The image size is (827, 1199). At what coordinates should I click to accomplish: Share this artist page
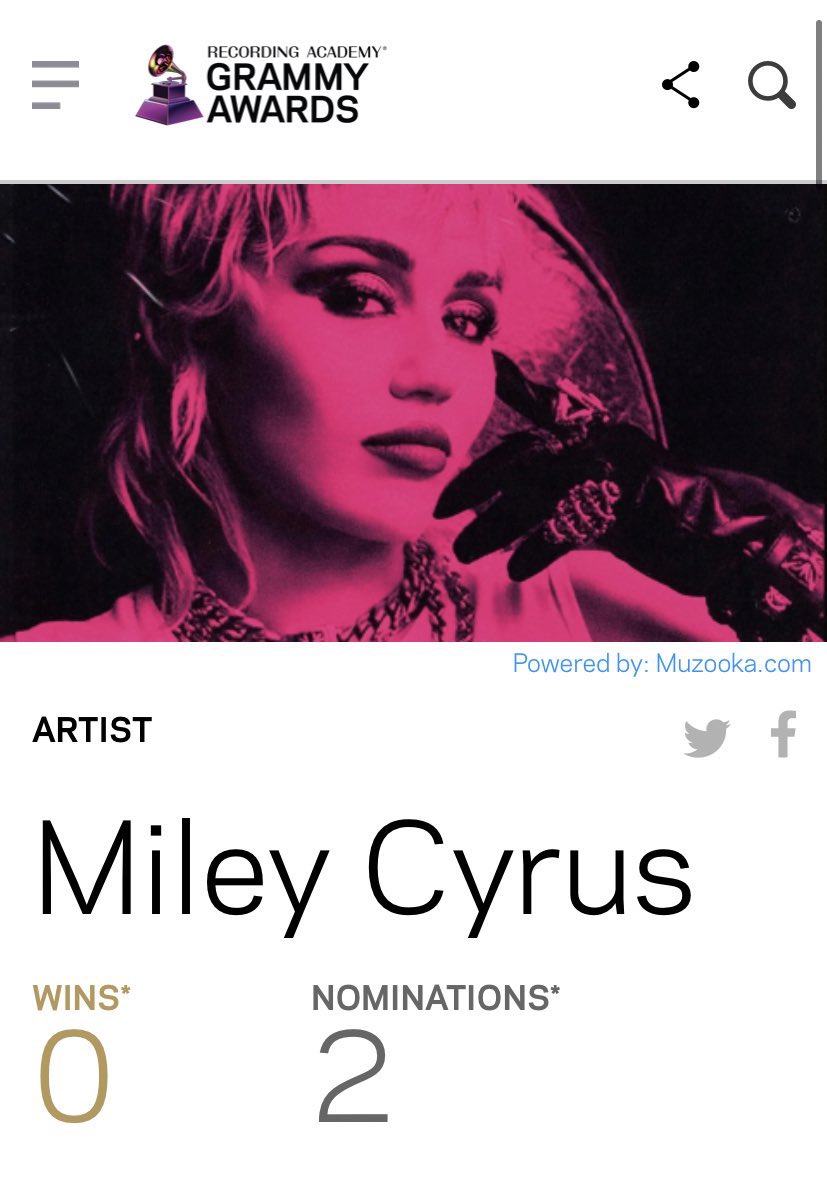(x=681, y=85)
